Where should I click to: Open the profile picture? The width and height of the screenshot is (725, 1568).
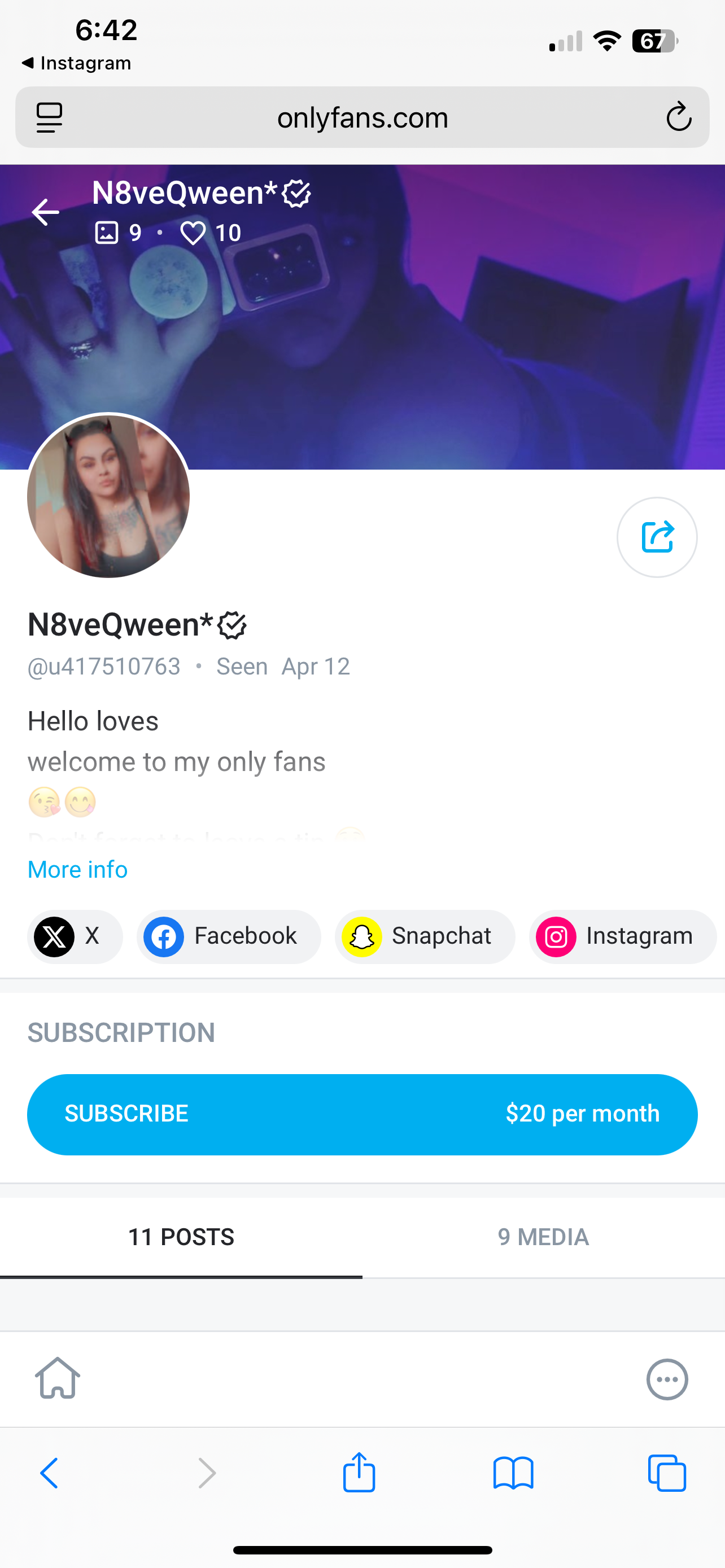108,496
